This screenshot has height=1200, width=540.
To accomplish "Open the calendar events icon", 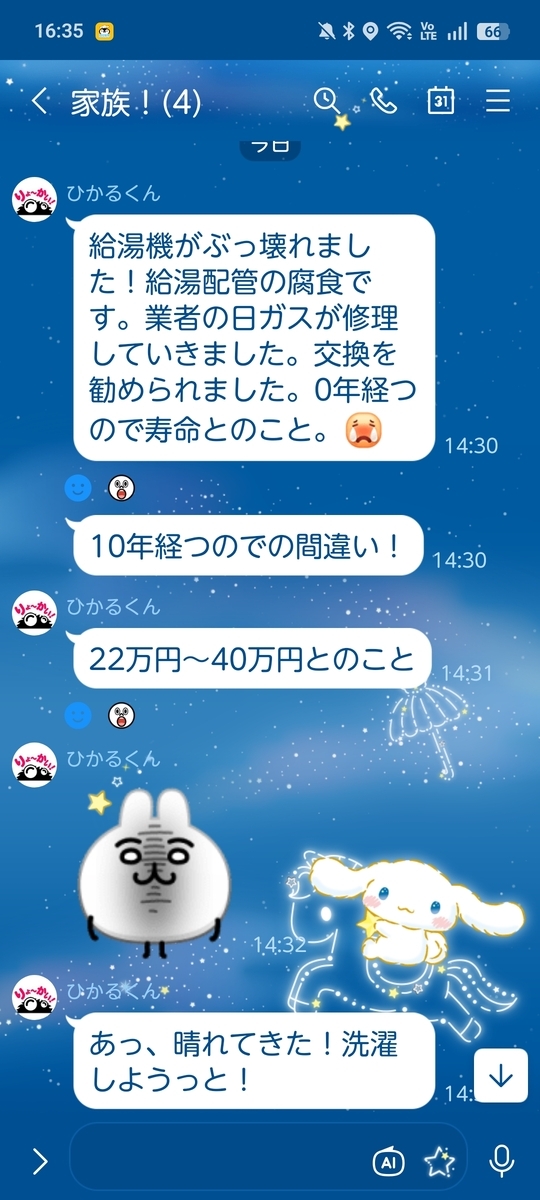I will 441,100.
